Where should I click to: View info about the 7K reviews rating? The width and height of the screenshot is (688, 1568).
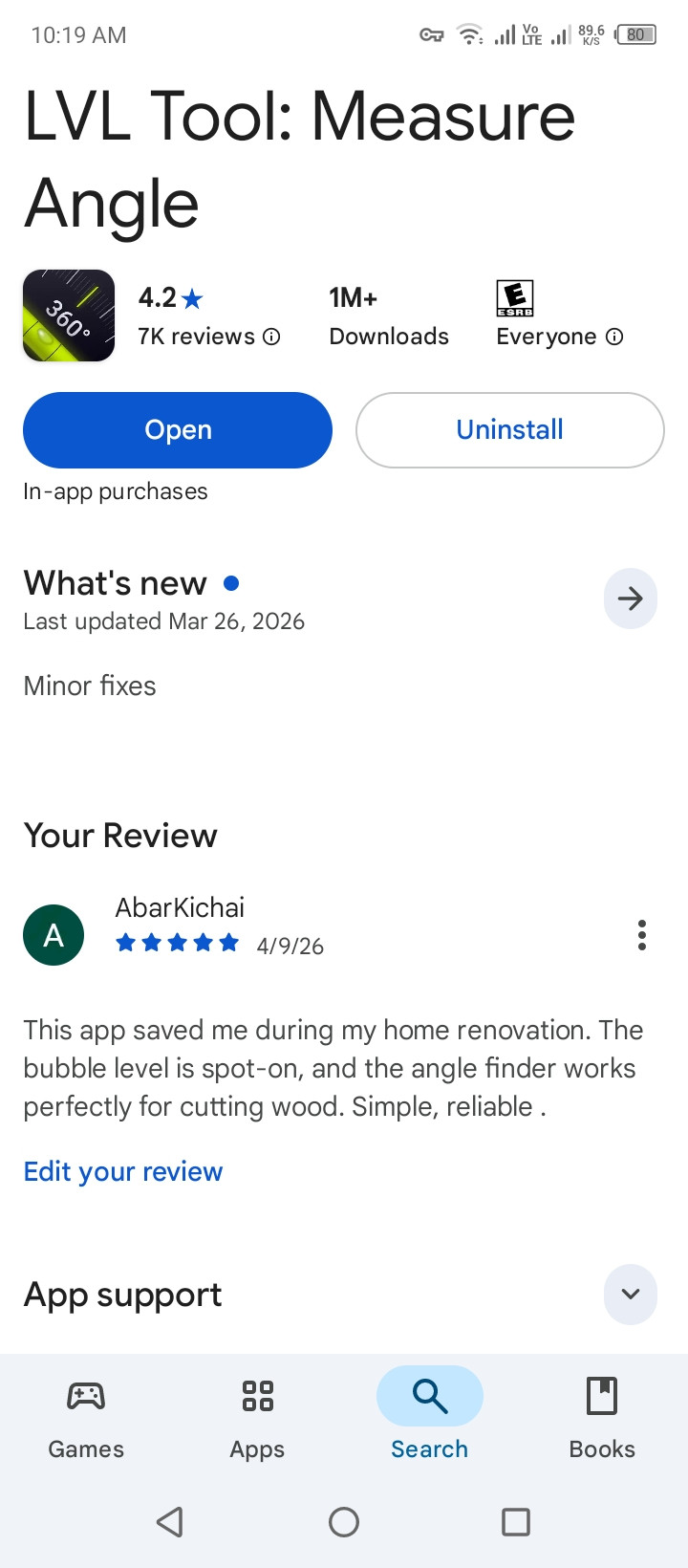click(271, 337)
